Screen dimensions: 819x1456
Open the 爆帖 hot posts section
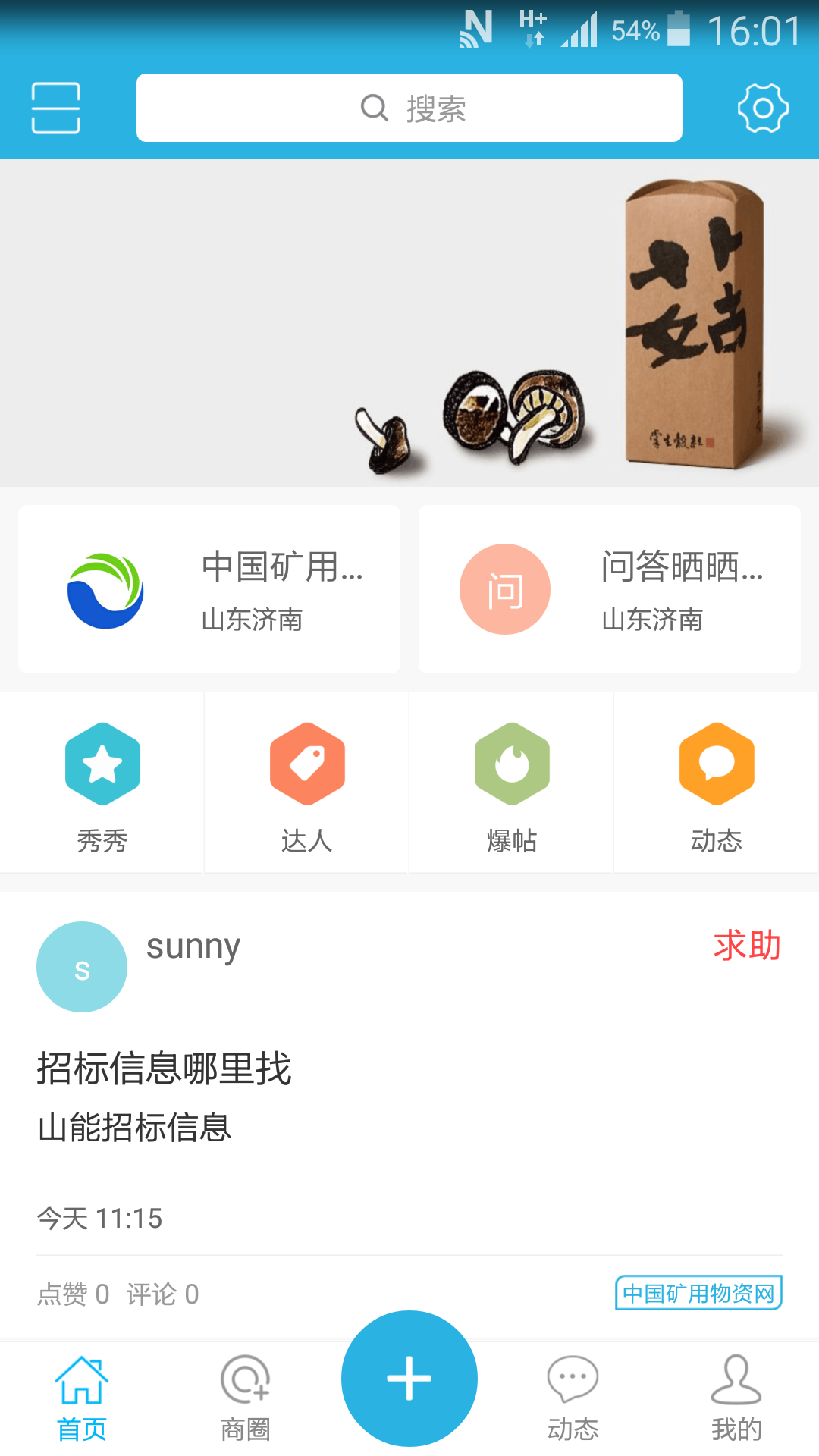[x=512, y=783]
